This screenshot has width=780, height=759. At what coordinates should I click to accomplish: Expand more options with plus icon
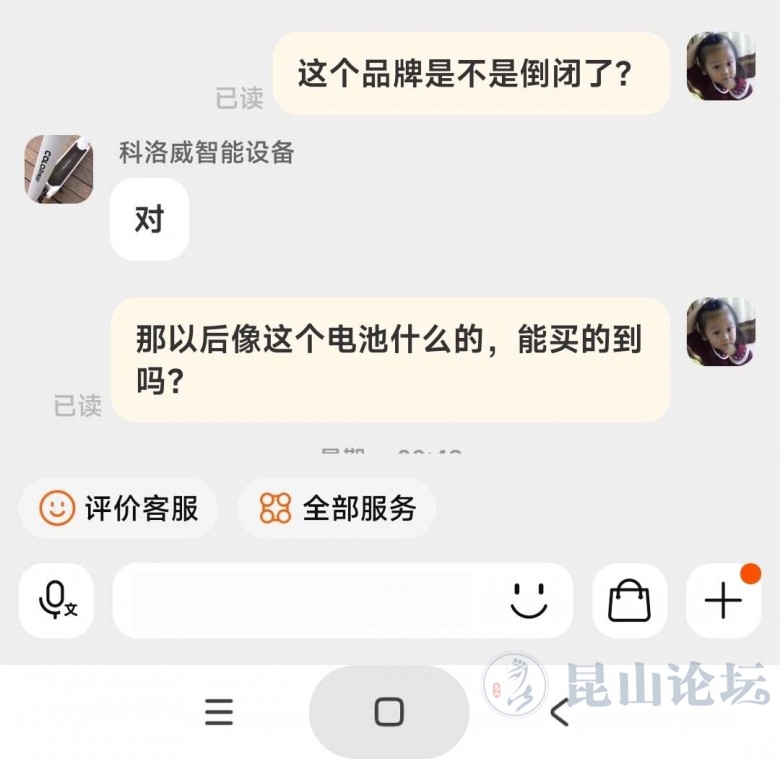(x=723, y=601)
